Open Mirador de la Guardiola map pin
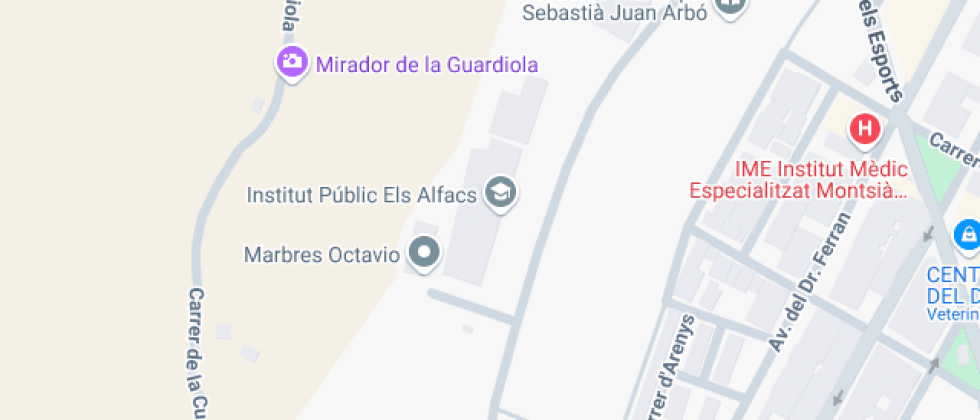Viewport: 980px width, 420px height. pos(291,63)
